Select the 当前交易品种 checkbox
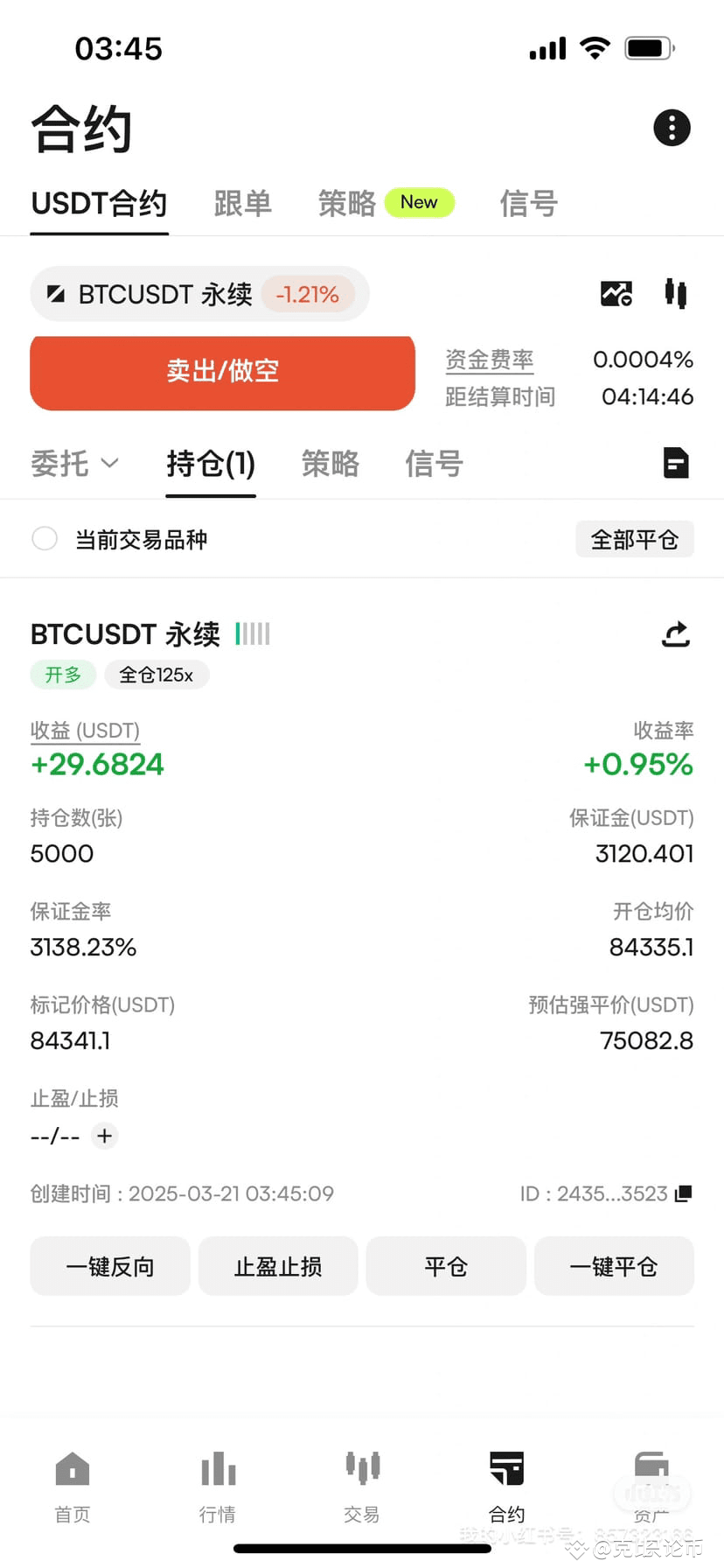Image resolution: width=724 pixels, height=1568 pixels. pyautogui.click(x=45, y=539)
